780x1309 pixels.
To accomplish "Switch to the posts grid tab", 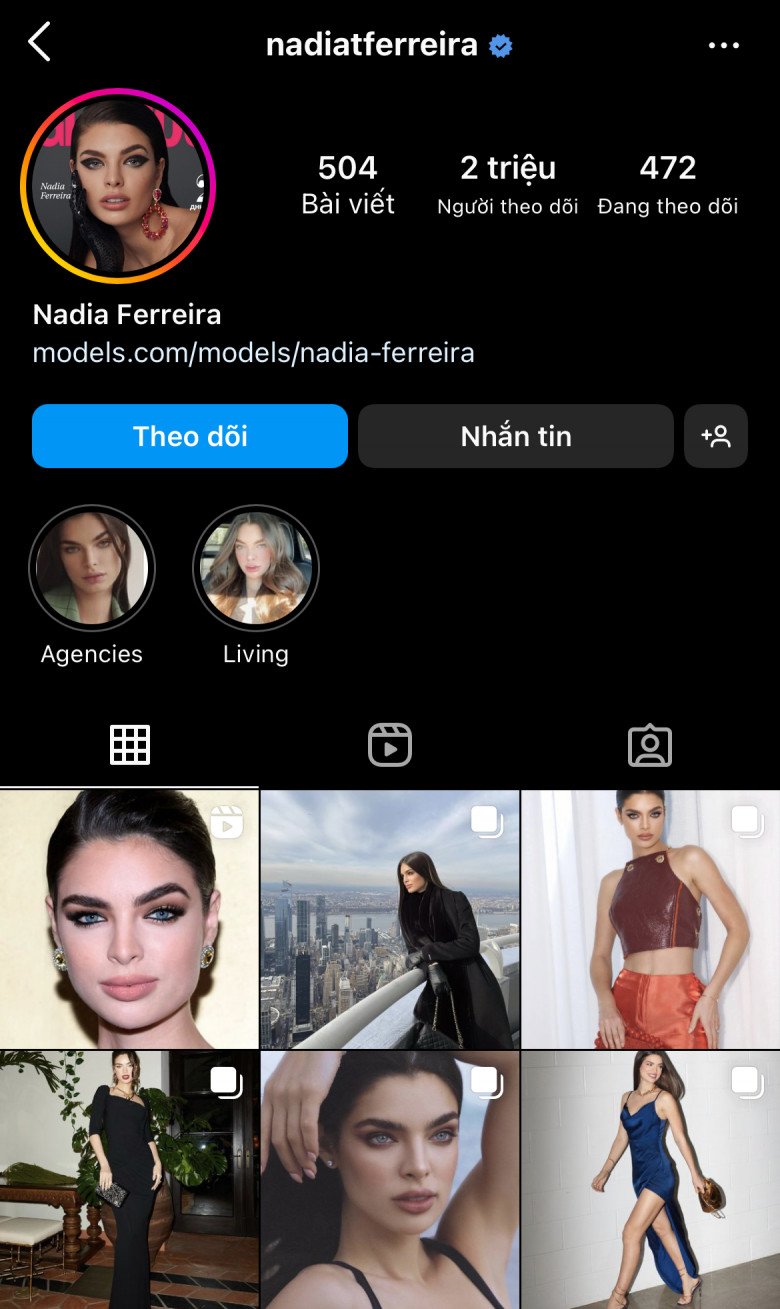I will [130, 745].
